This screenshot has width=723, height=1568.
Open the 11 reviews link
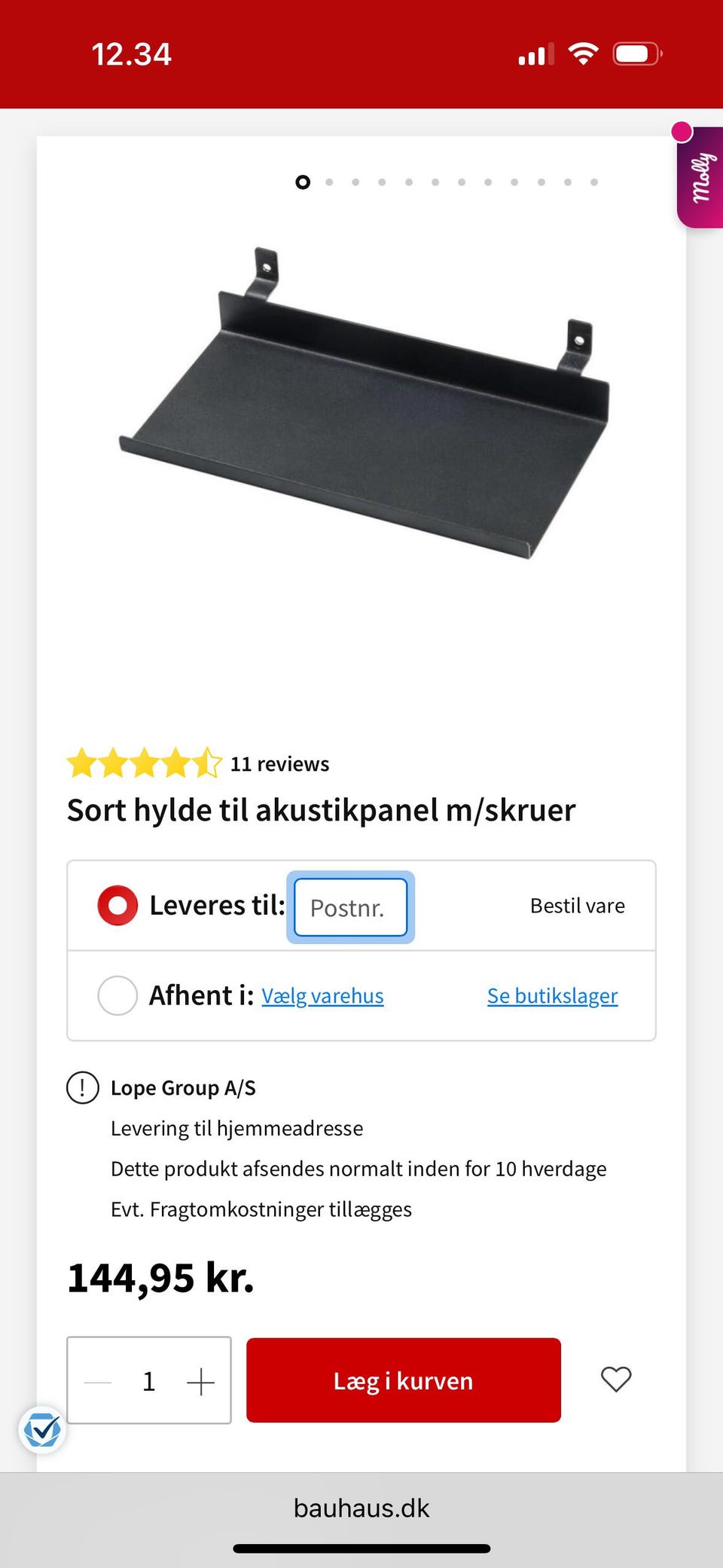click(x=279, y=763)
